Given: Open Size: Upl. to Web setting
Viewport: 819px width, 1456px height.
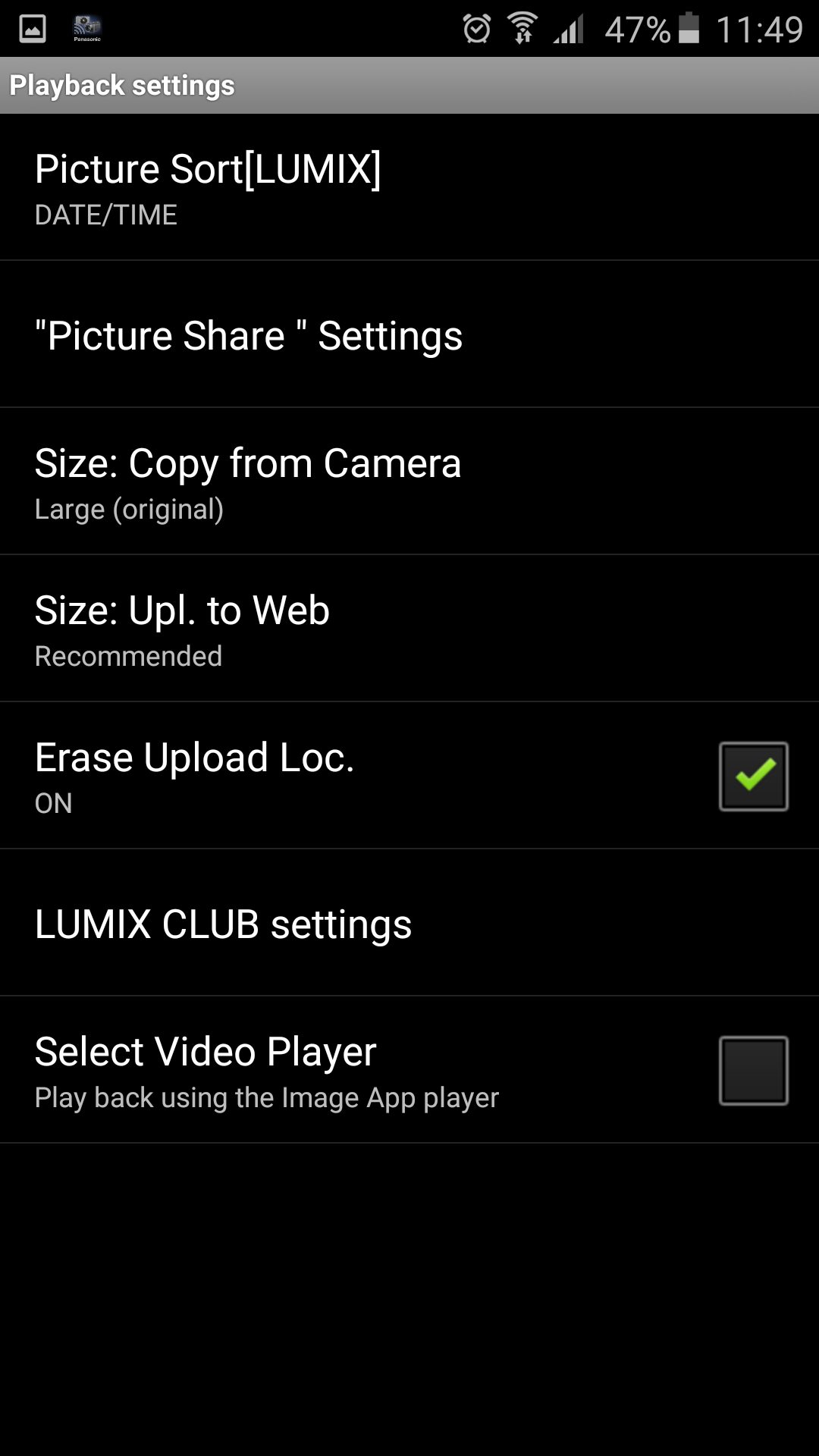Looking at the screenshot, I should pyautogui.click(x=409, y=629).
